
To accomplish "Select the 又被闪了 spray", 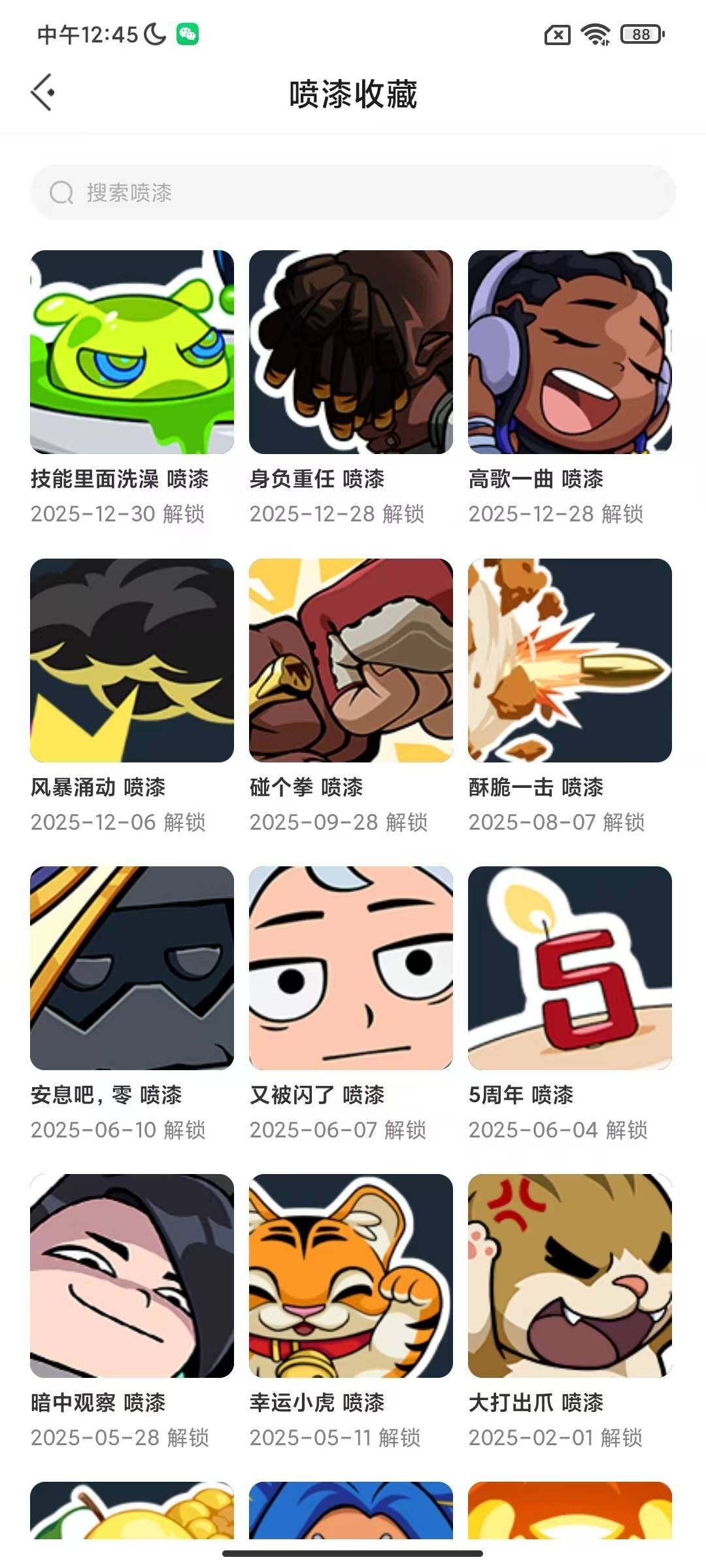I will (351, 968).
